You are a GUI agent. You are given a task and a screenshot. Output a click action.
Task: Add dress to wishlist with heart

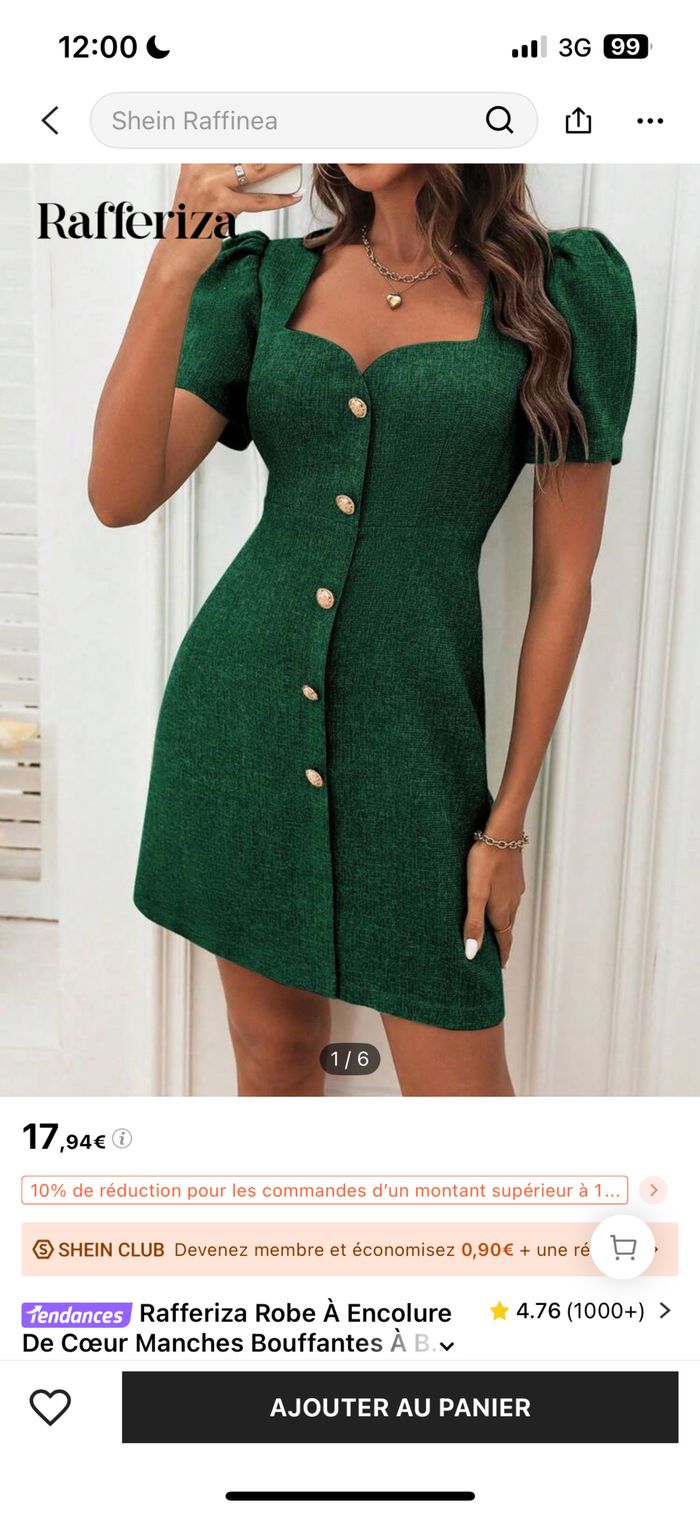pos(50,1407)
